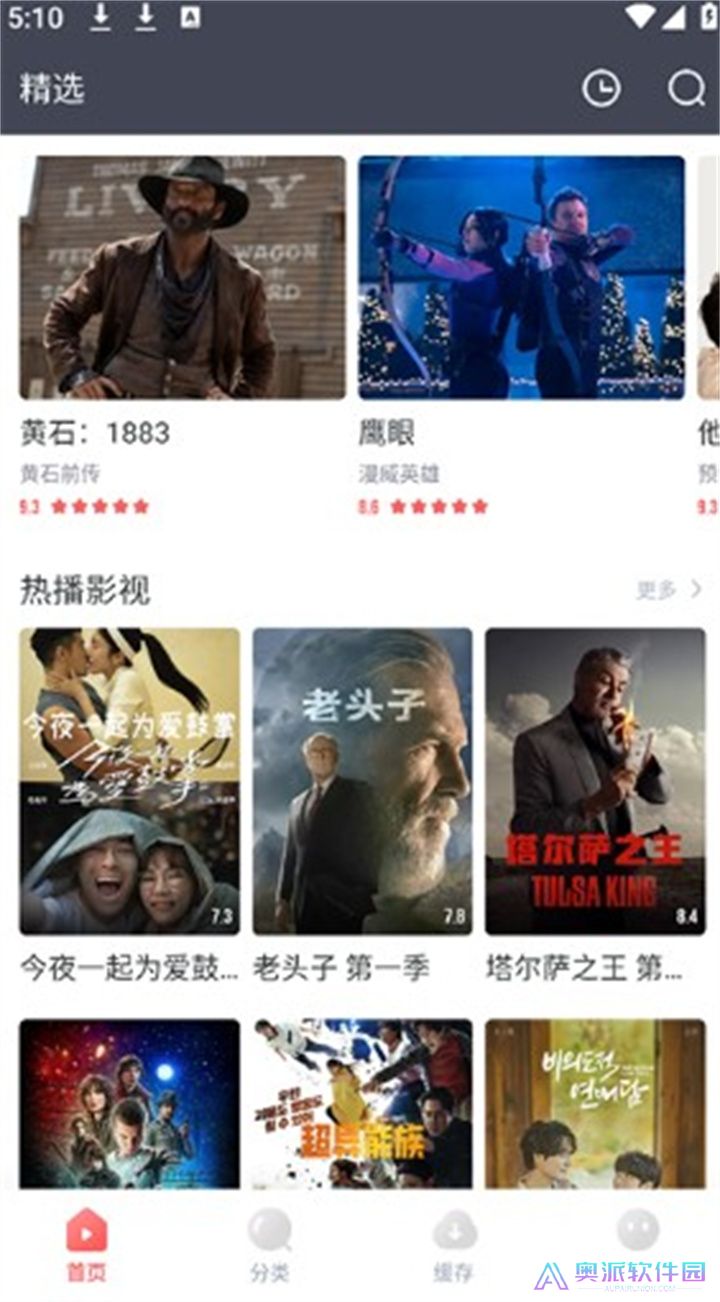The image size is (720, 1302).
Task: Open the 今夜一起为爱鼓掌 poster
Action: click(127, 776)
